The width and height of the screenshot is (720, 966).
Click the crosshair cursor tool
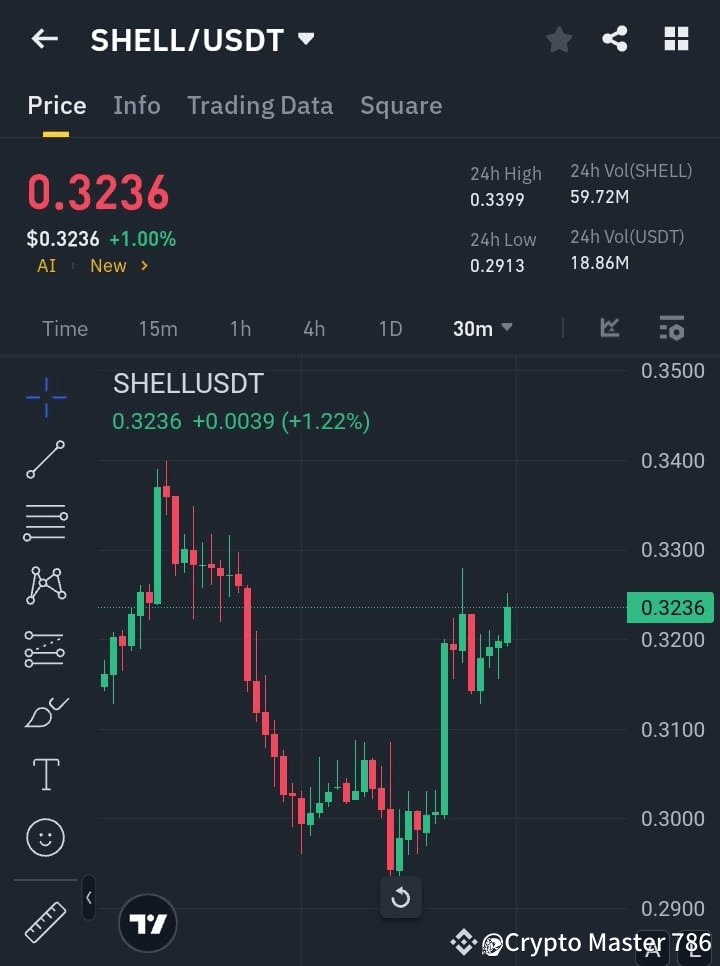click(x=45, y=397)
